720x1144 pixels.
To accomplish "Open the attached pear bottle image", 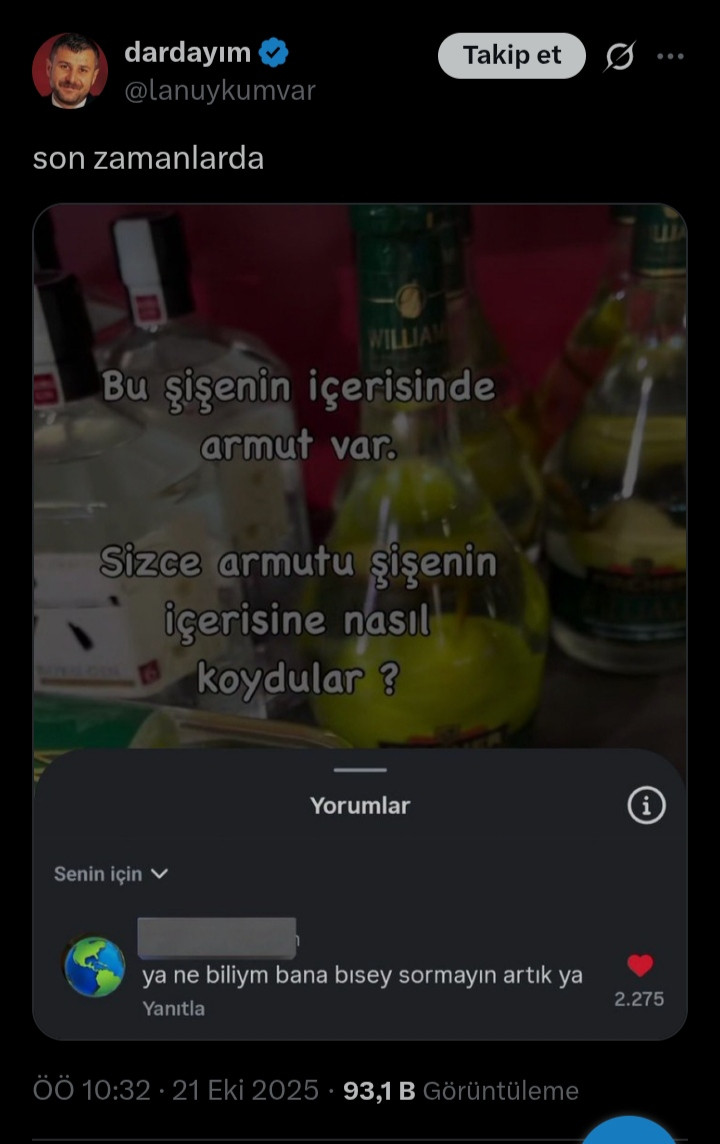I will 360,470.
